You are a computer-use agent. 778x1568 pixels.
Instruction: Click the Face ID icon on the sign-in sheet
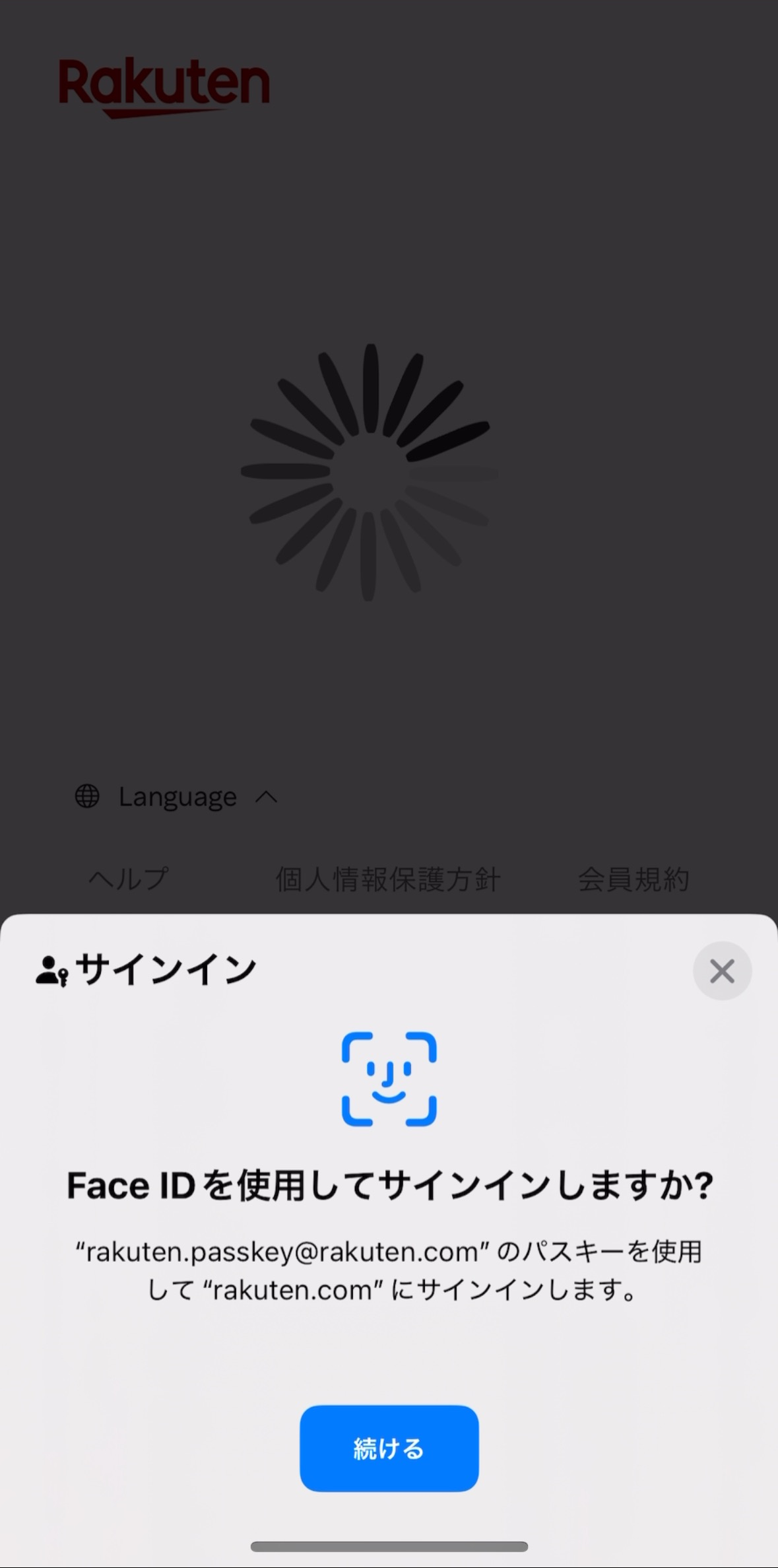point(389,1077)
